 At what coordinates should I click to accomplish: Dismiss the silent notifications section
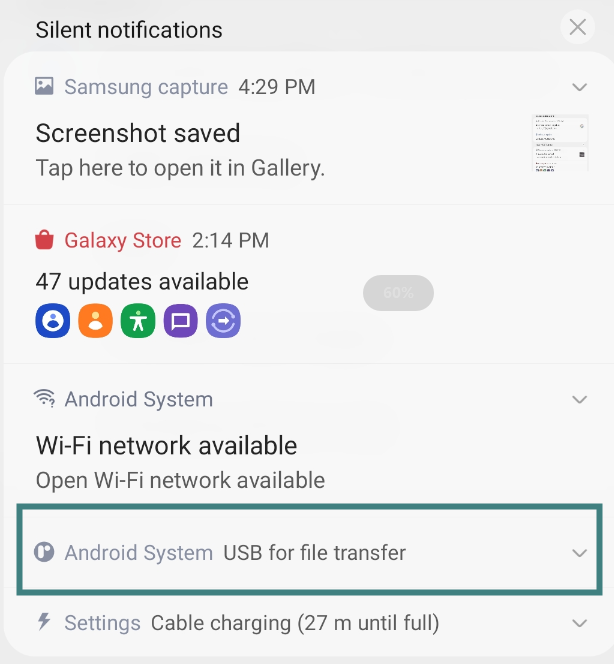(x=577, y=27)
